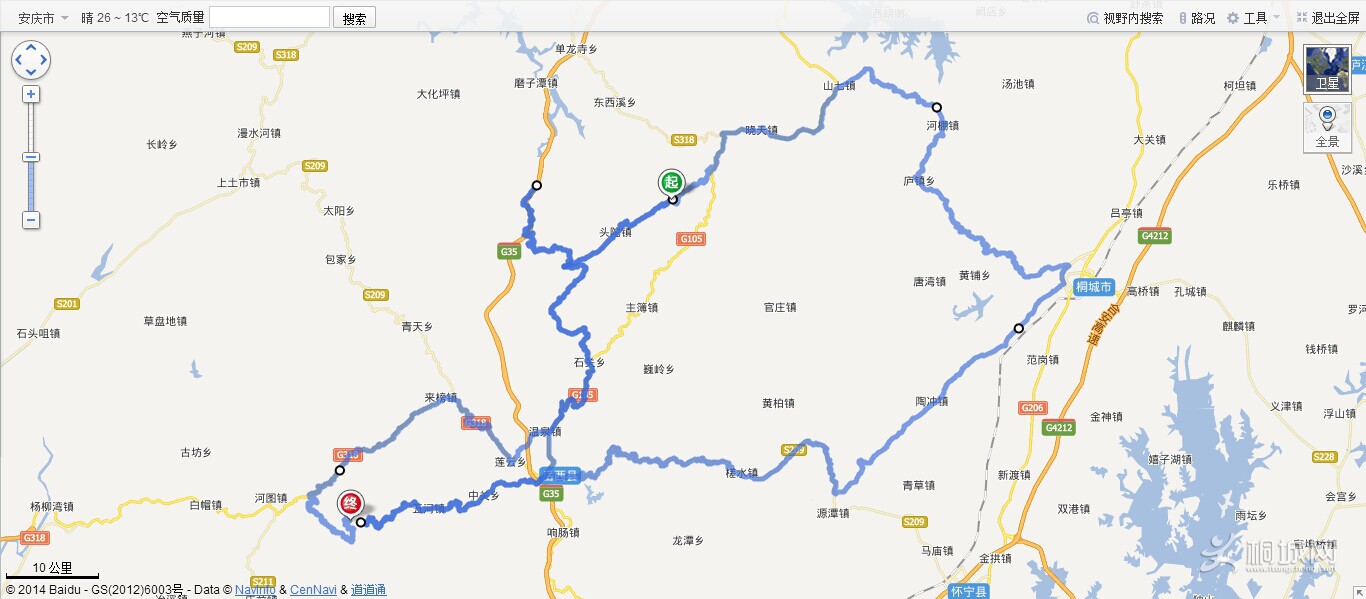This screenshot has height=599, width=1366.
Task: Tap the 搜索 search button
Action: 354,18
